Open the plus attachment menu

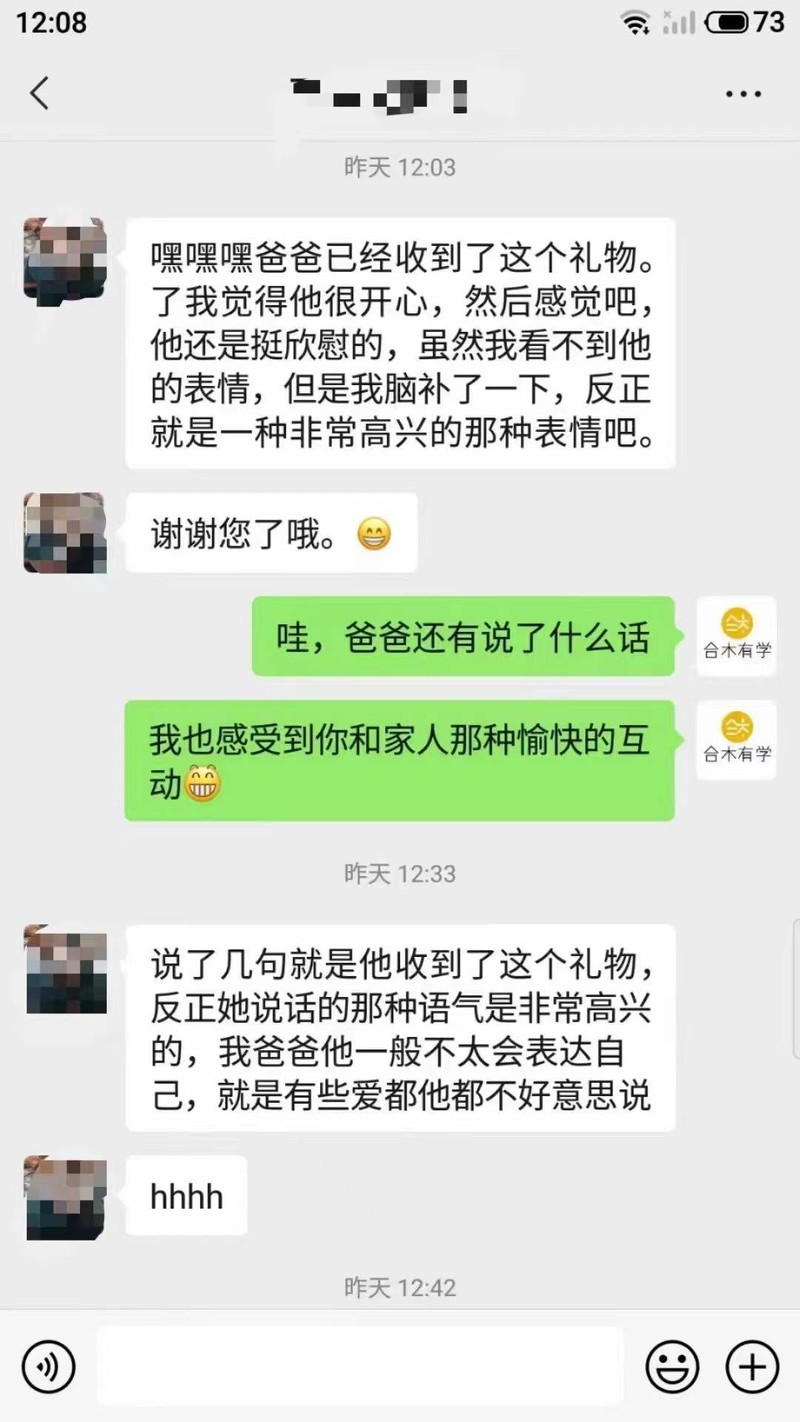[x=751, y=1365]
